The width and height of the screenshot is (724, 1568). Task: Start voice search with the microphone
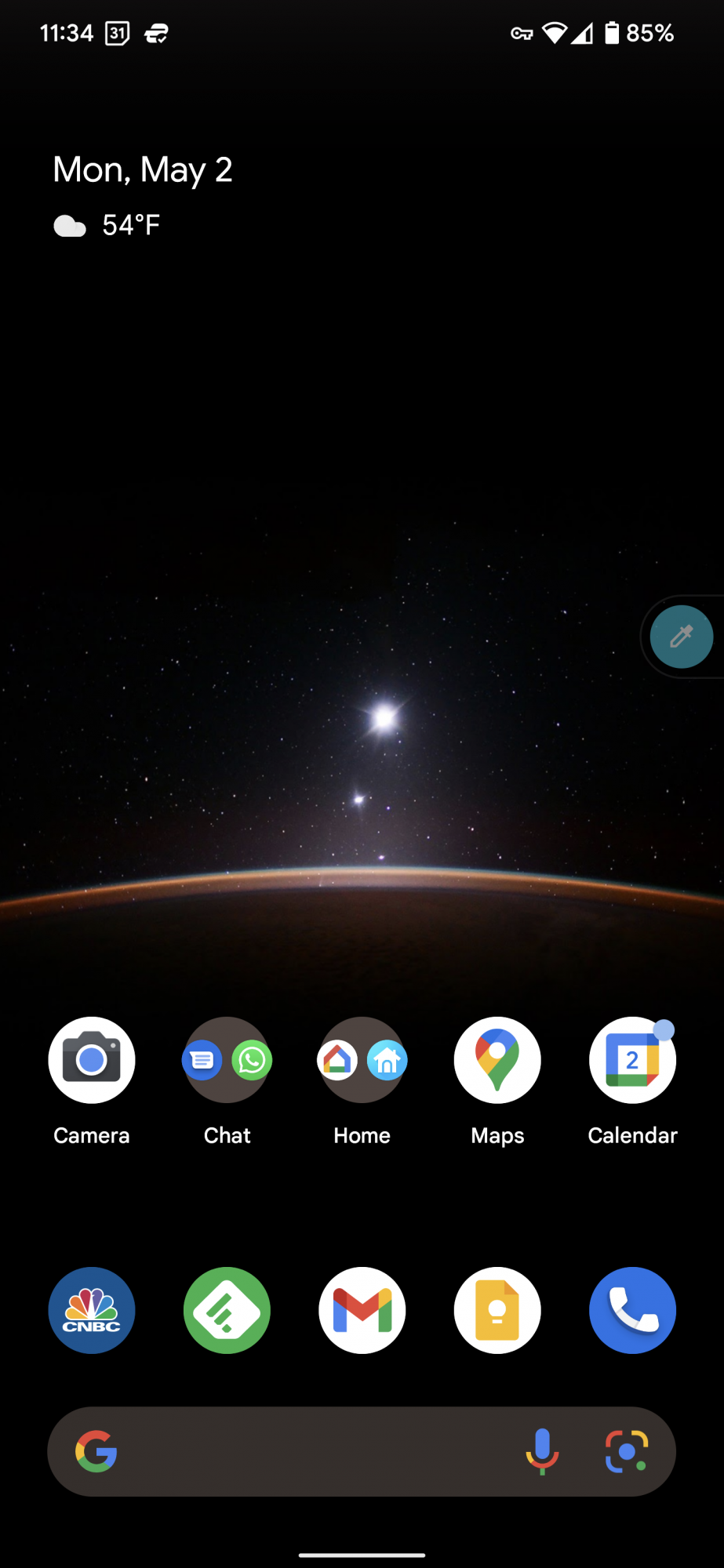(542, 1451)
